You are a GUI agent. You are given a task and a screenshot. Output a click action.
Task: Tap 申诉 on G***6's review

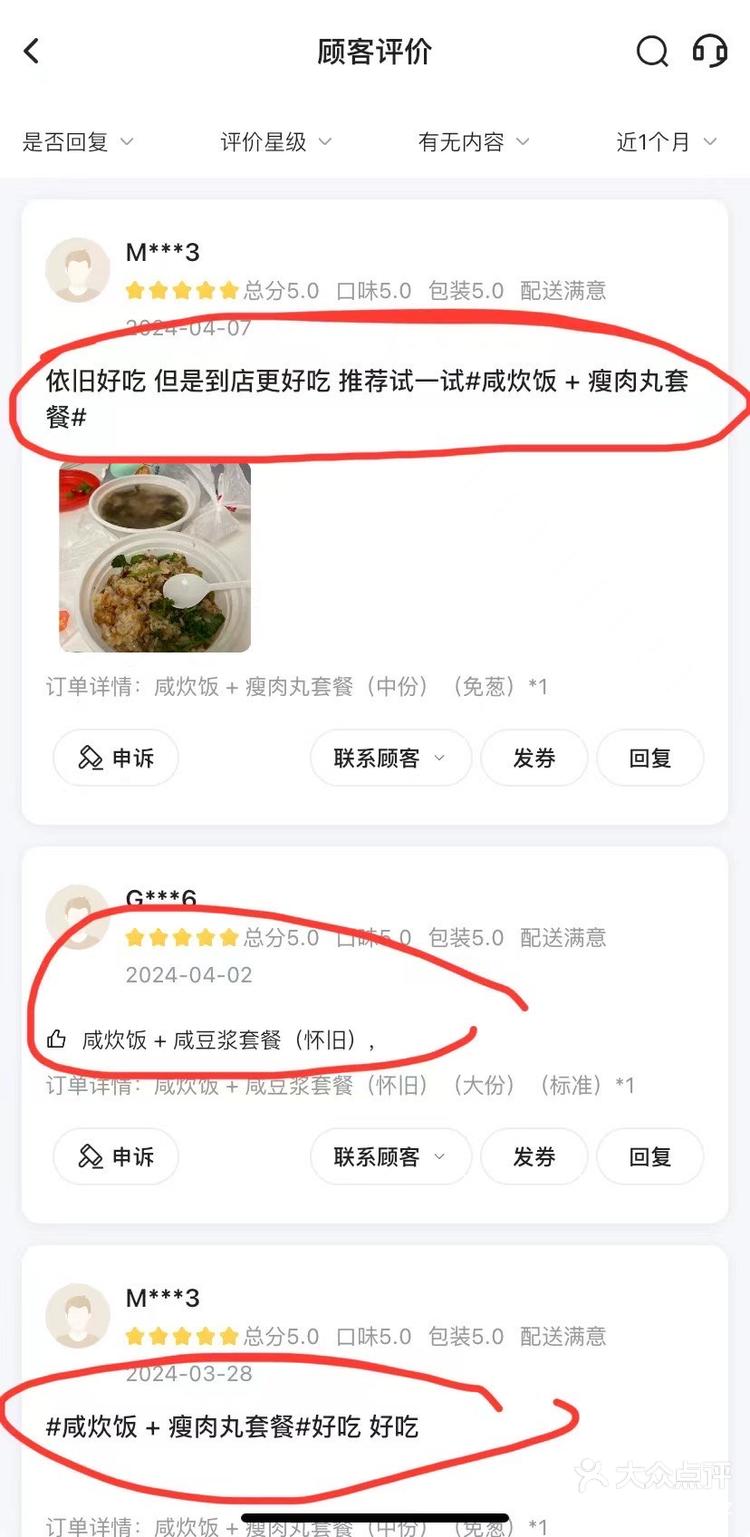point(116,1157)
